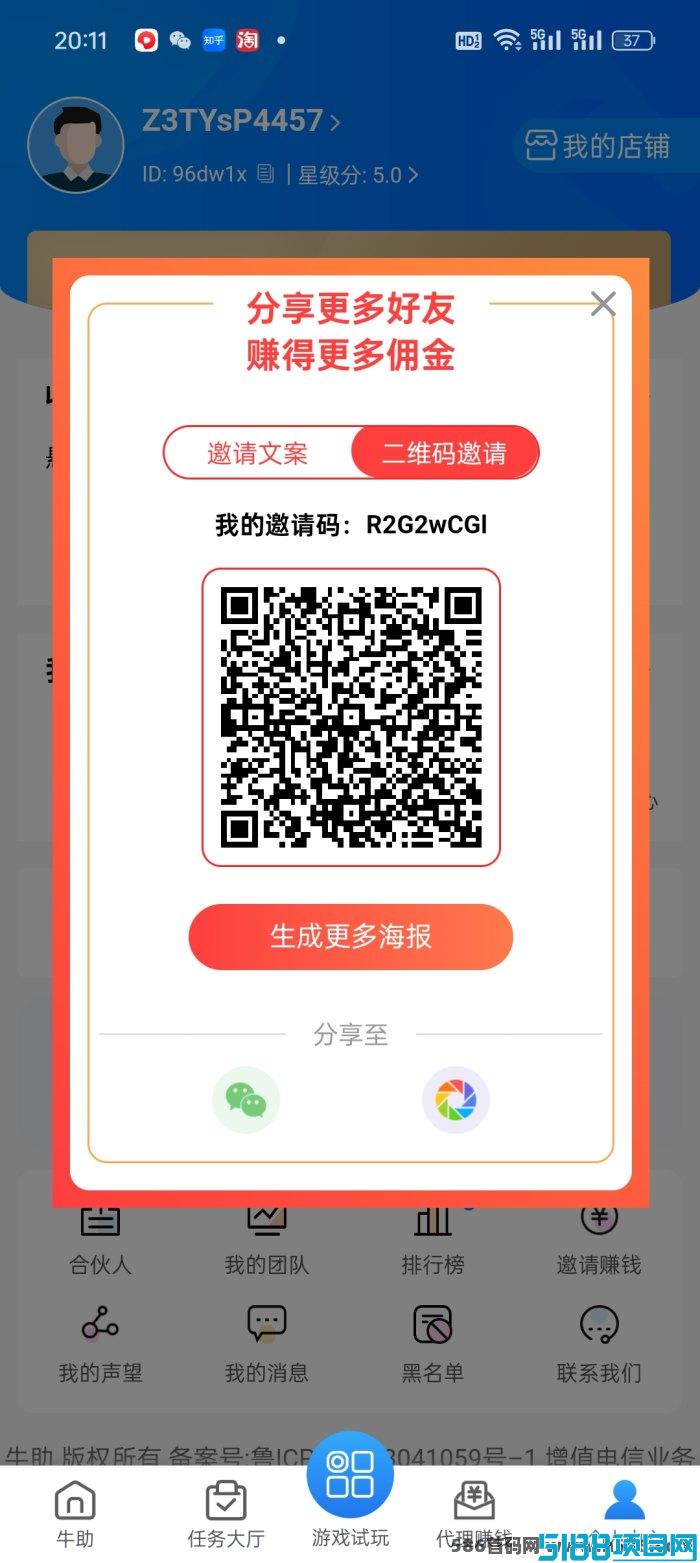Open 牛助 home tab
Screen dimensions: 700x1563
point(74,1513)
